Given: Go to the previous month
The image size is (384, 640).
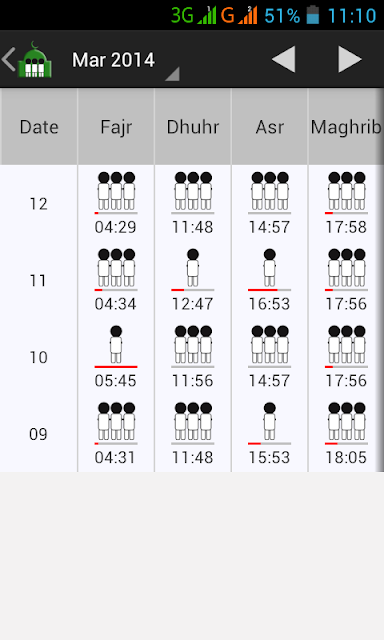Looking at the screenshot, I should [x=283, y=60].
